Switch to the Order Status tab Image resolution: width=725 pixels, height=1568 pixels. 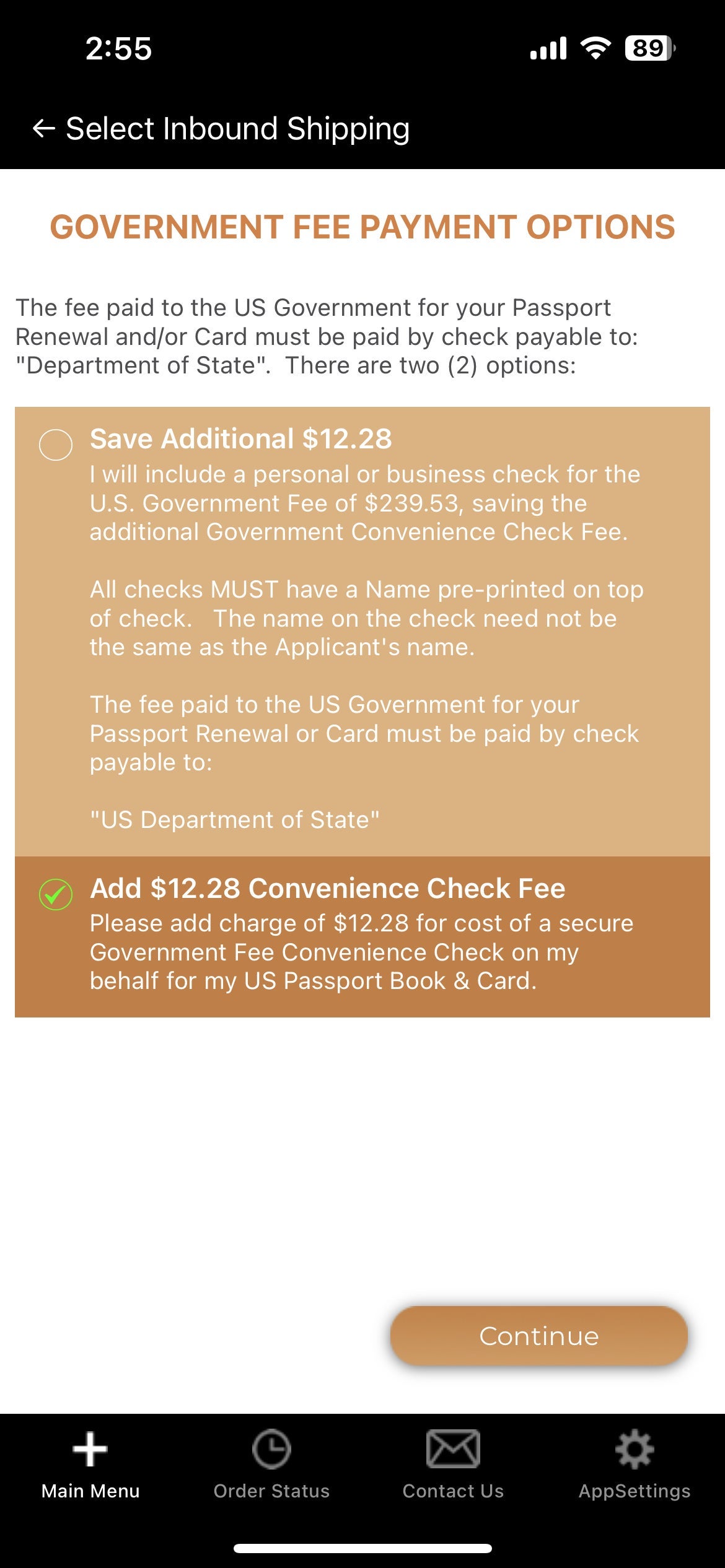point(271,1464)
